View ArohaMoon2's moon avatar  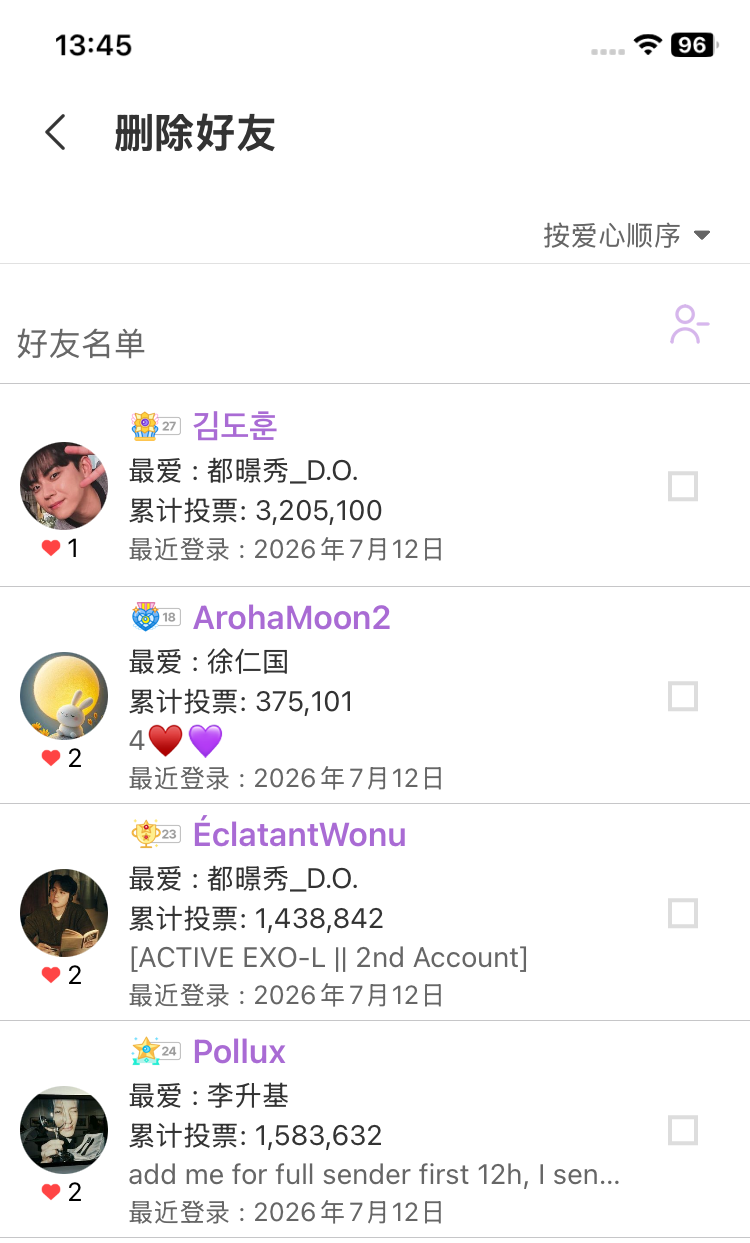pos(64,696)
